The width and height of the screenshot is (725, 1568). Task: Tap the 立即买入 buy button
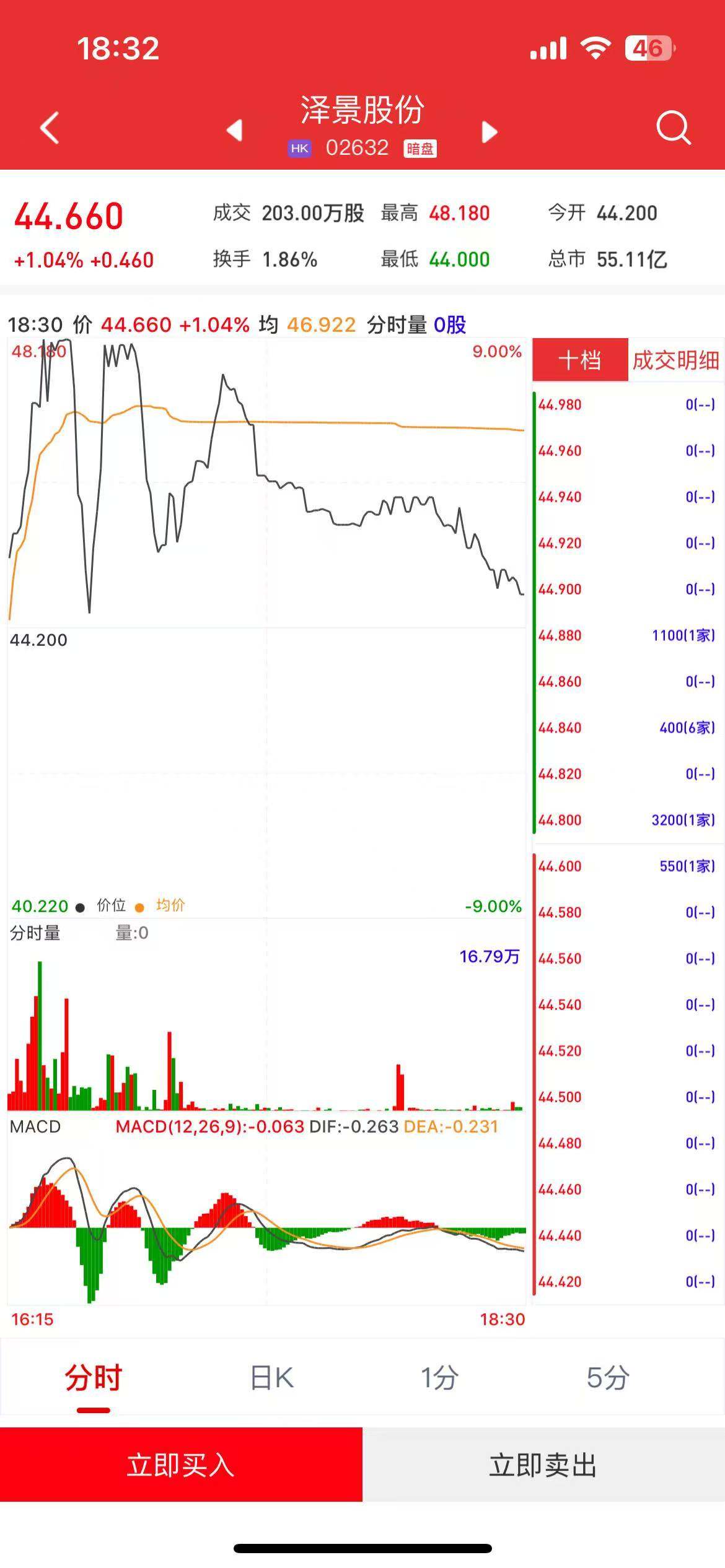click(181, 1465)
